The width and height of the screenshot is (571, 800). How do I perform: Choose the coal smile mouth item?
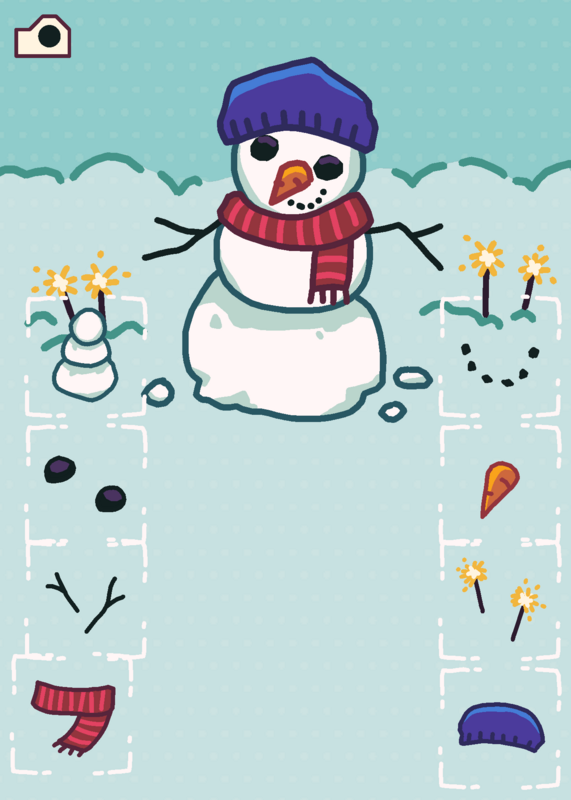[x=500, y=364]
